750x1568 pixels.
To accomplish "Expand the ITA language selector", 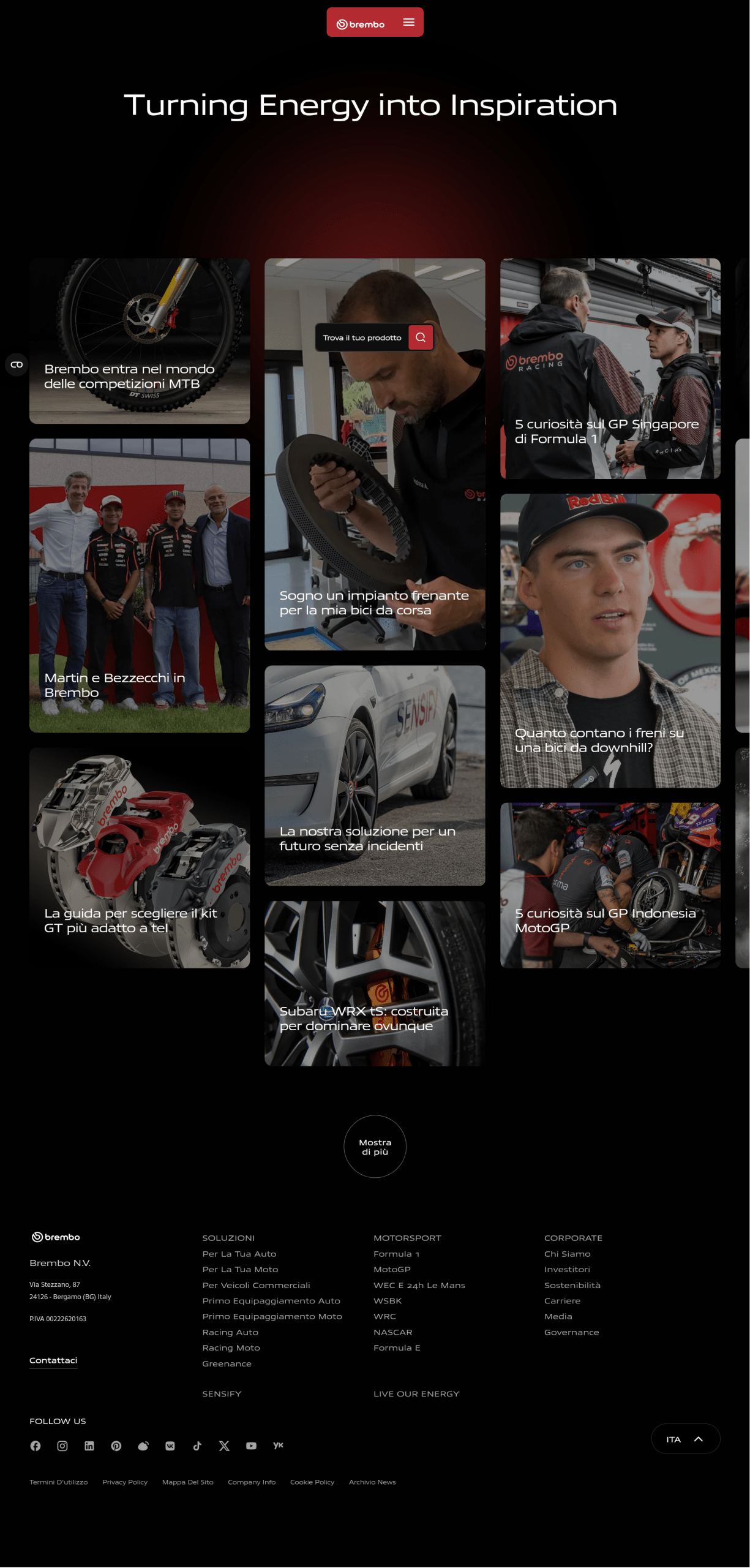I will (x=685, y=1439).
